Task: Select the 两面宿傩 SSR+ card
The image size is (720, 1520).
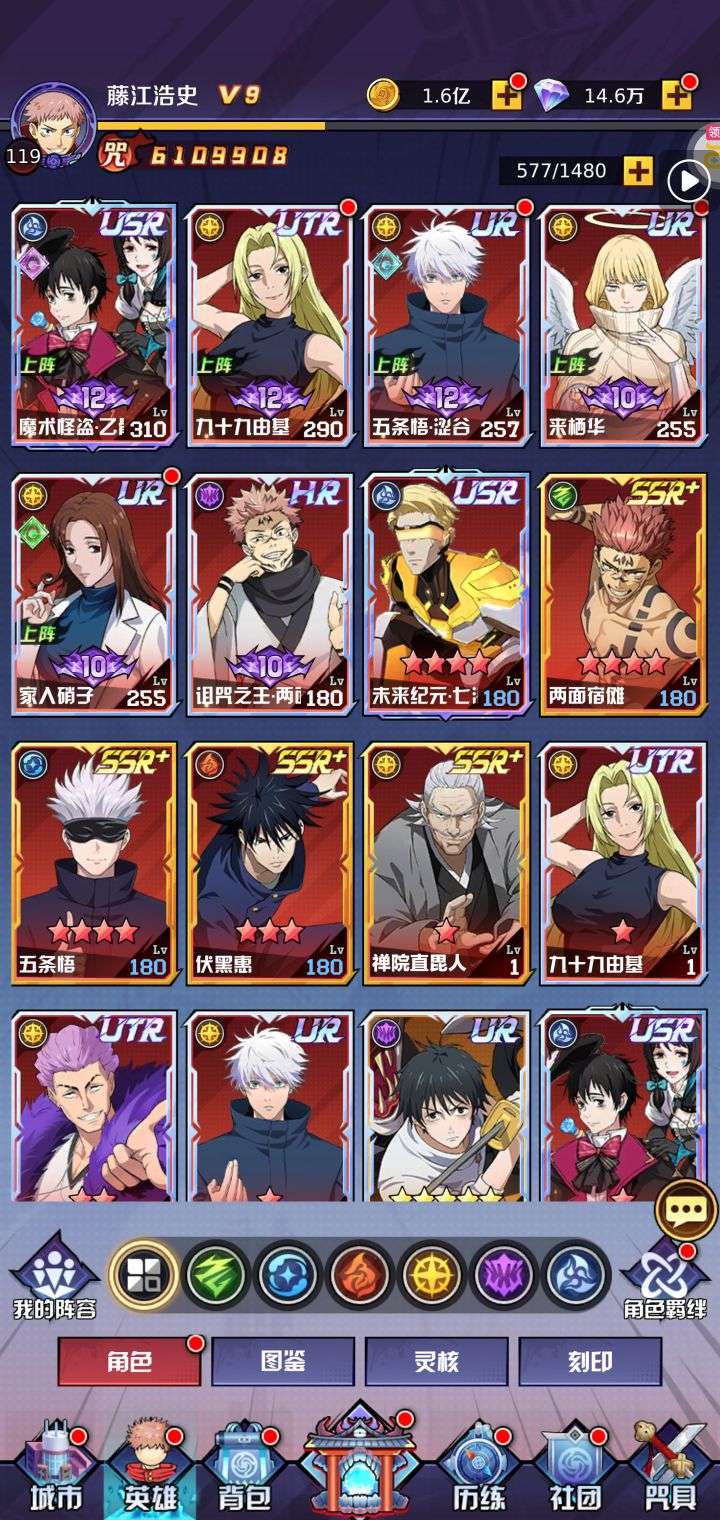Action: pyautogui.click(x=622, y=594)
